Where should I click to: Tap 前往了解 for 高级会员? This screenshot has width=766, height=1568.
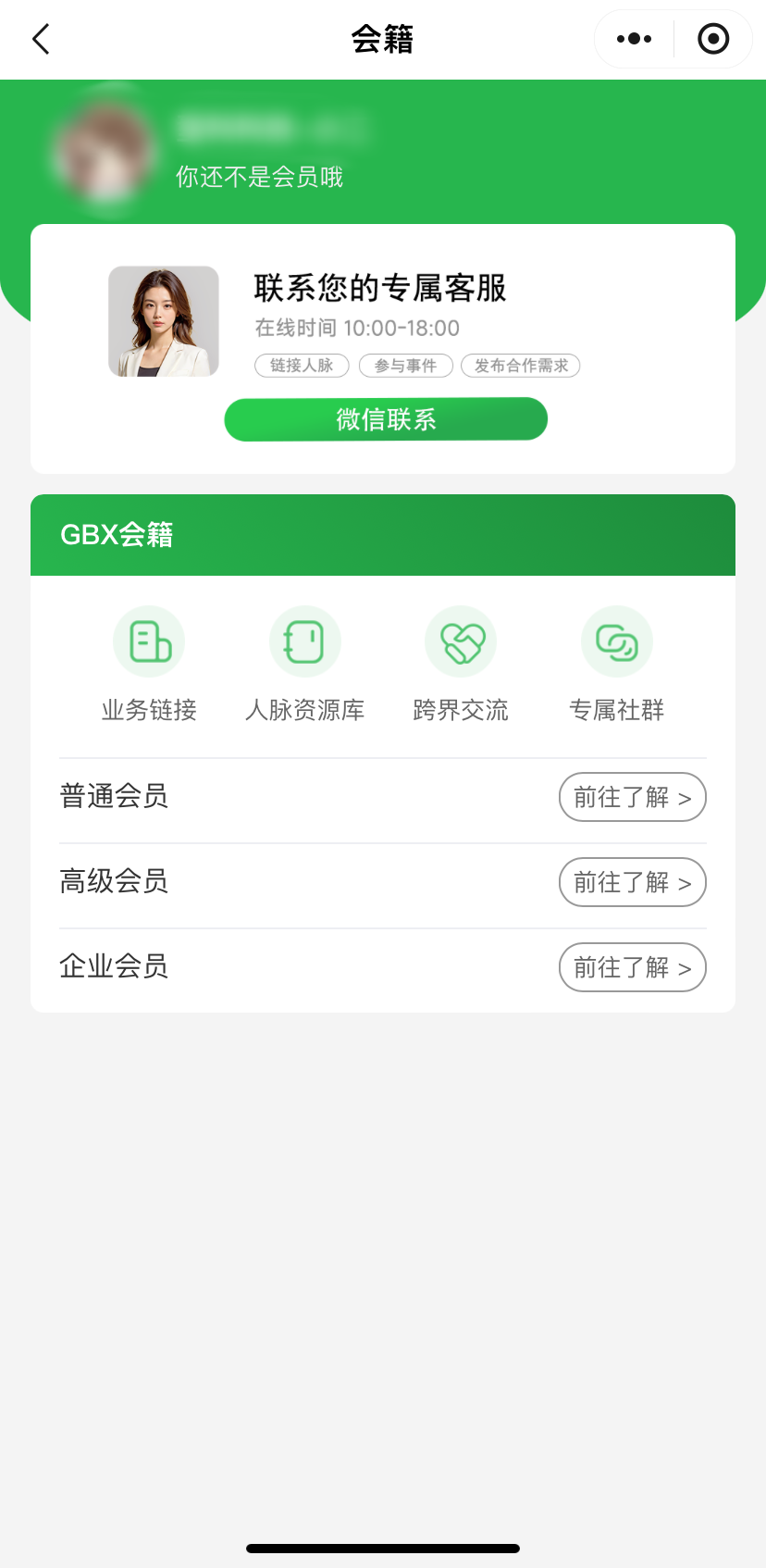(632, 882)
